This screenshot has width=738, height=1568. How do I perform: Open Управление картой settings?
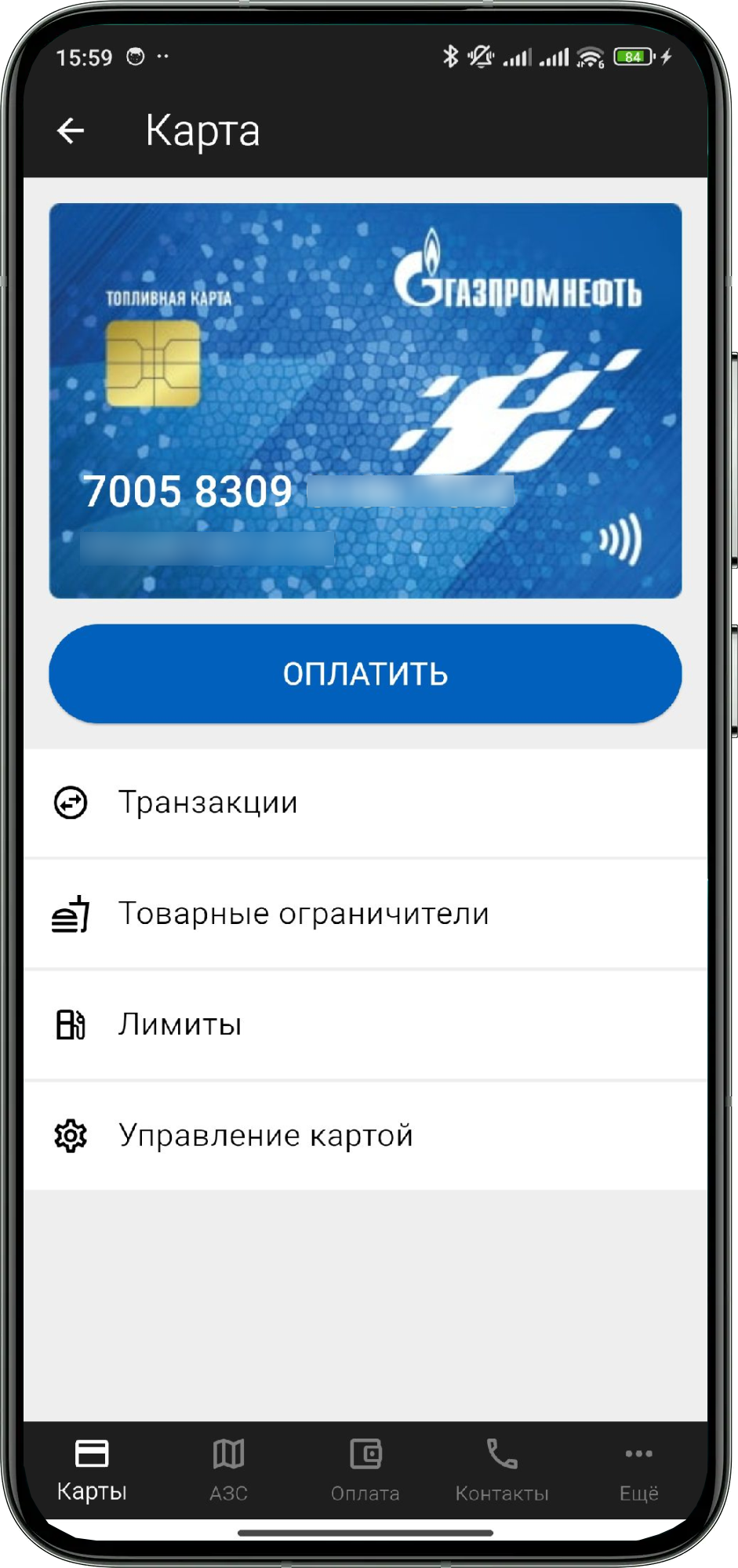coord(365,1135)
